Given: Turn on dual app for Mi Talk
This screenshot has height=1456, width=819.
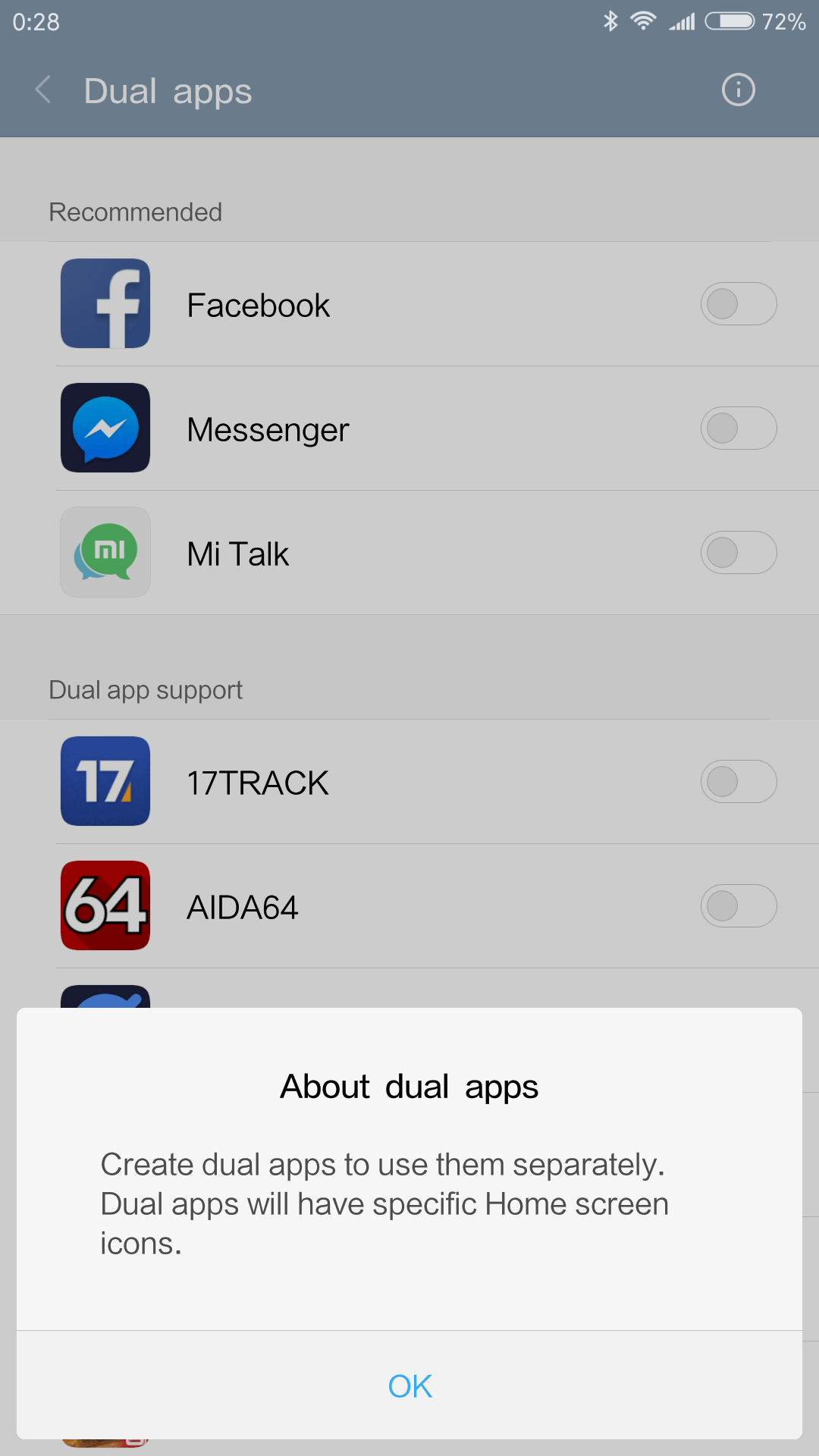Looking at the screenshot, I should point(739,553).
